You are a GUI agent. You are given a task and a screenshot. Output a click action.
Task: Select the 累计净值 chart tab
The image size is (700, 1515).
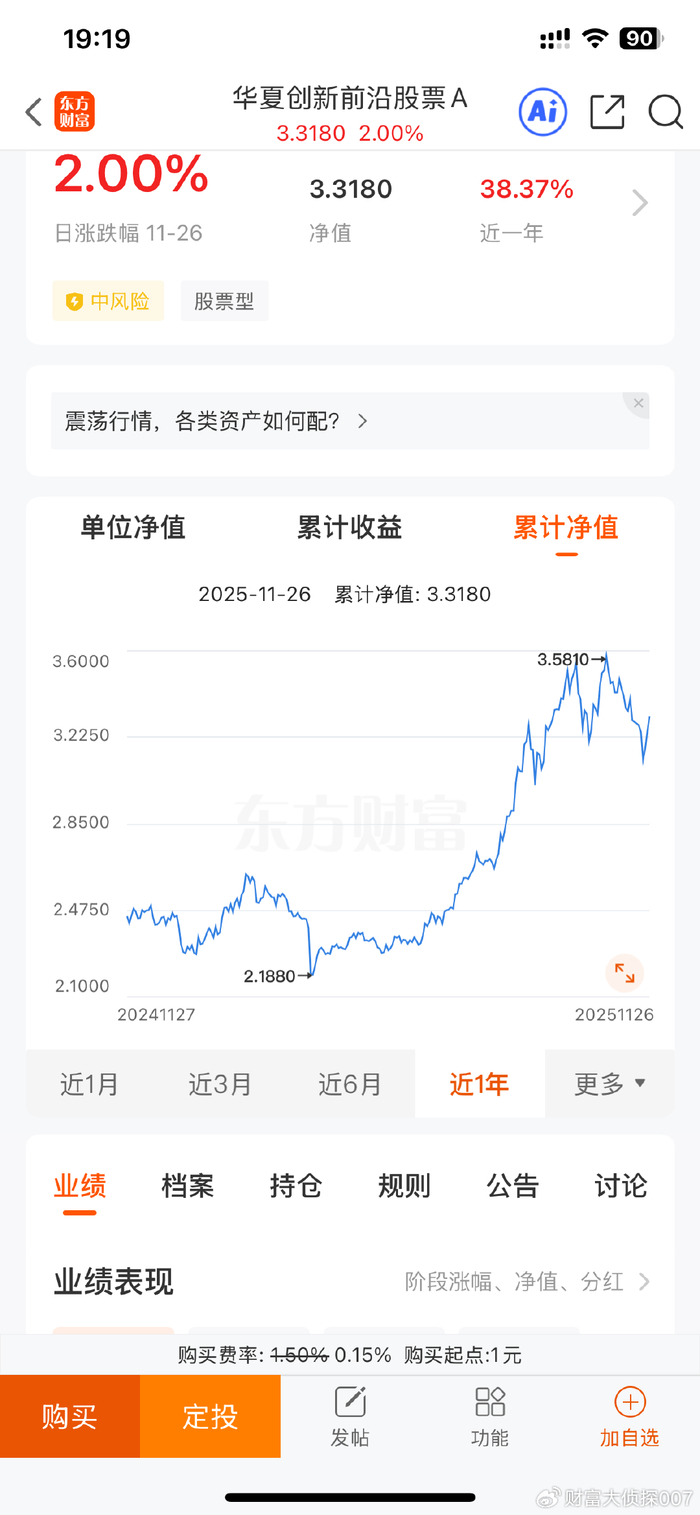(x=566, y=528)
